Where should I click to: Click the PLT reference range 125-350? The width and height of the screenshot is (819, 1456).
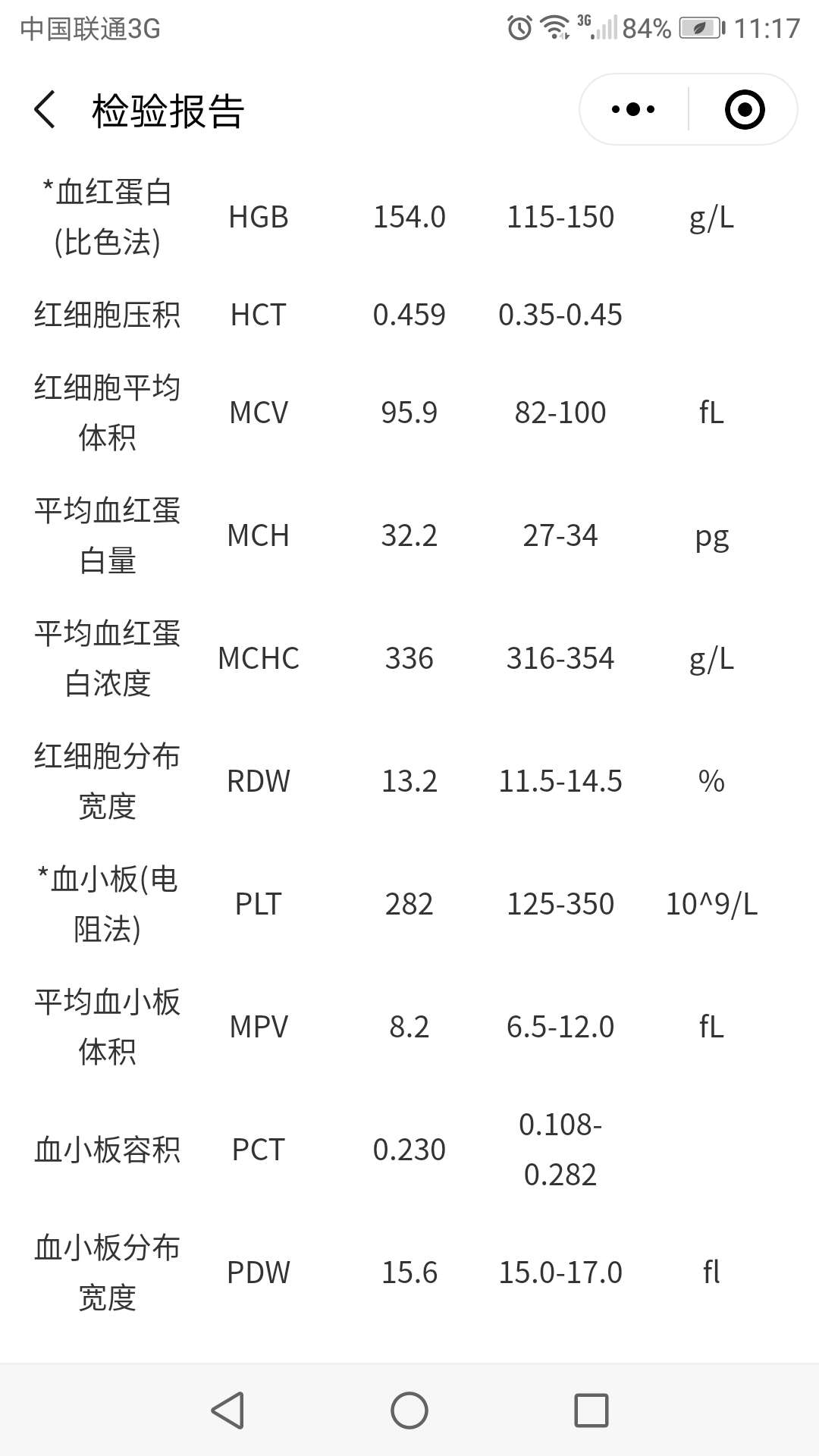click(561, 904)
